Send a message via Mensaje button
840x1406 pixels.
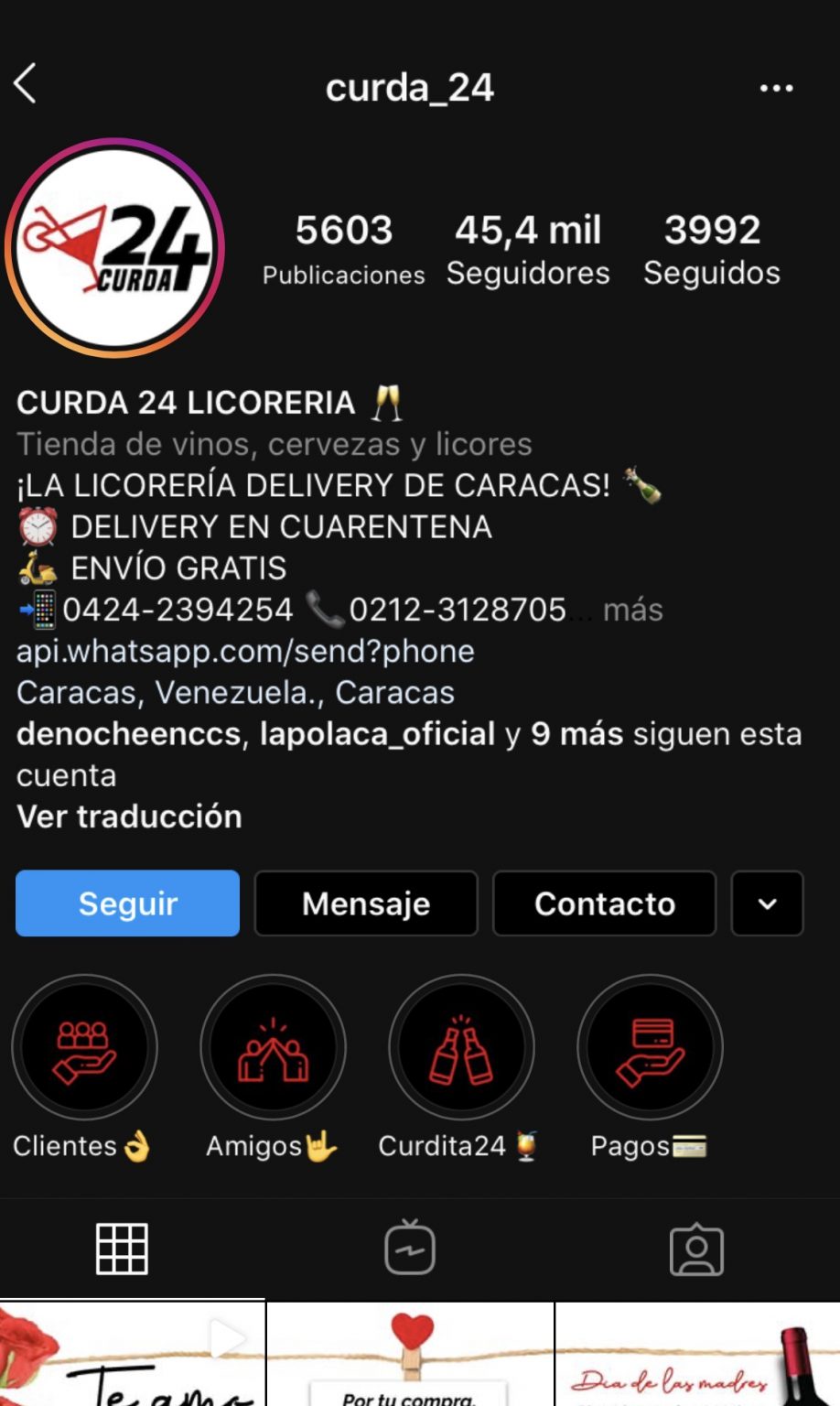366,903
